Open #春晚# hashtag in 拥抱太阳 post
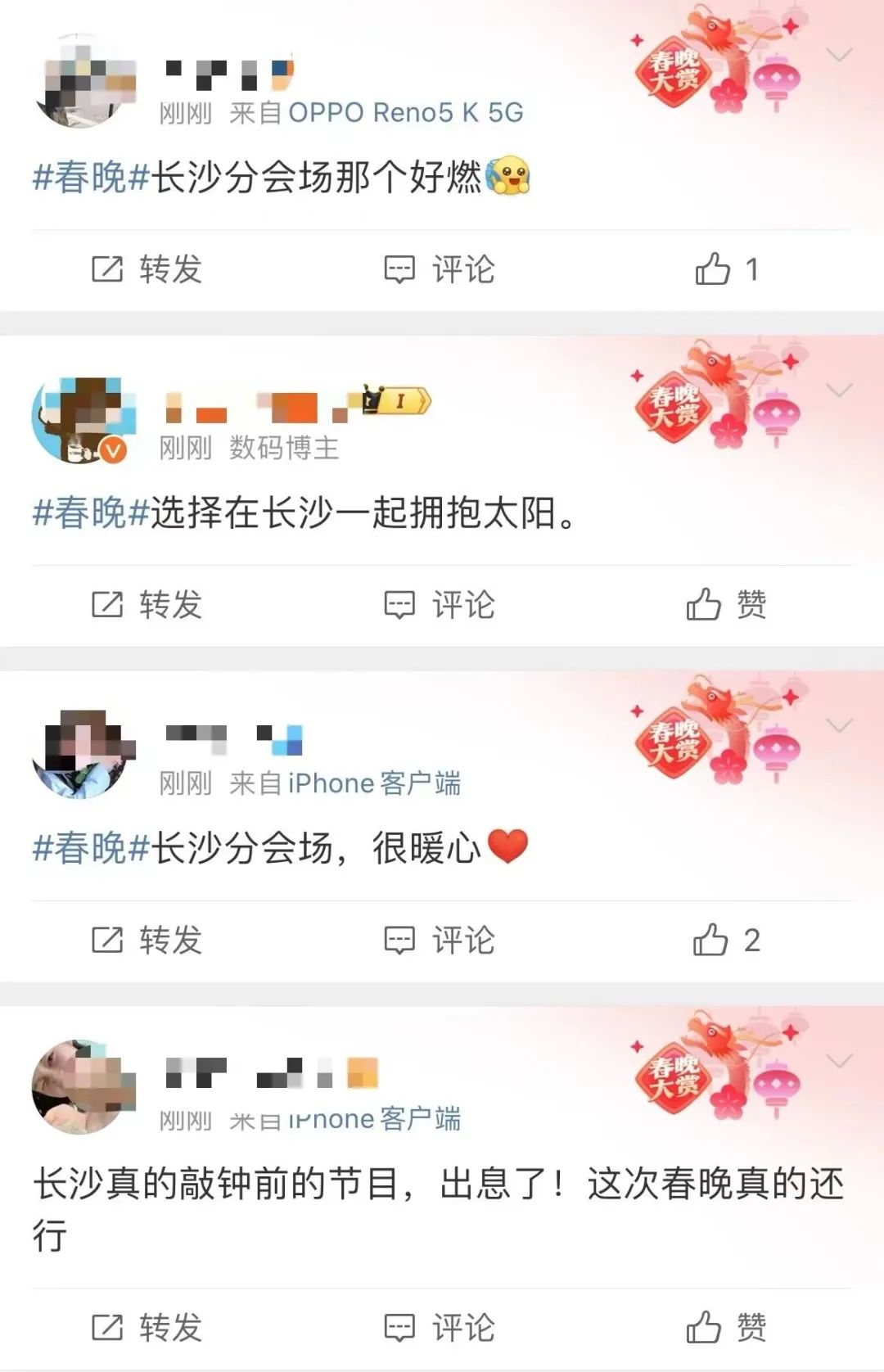884x1372 pixels. 90,513
